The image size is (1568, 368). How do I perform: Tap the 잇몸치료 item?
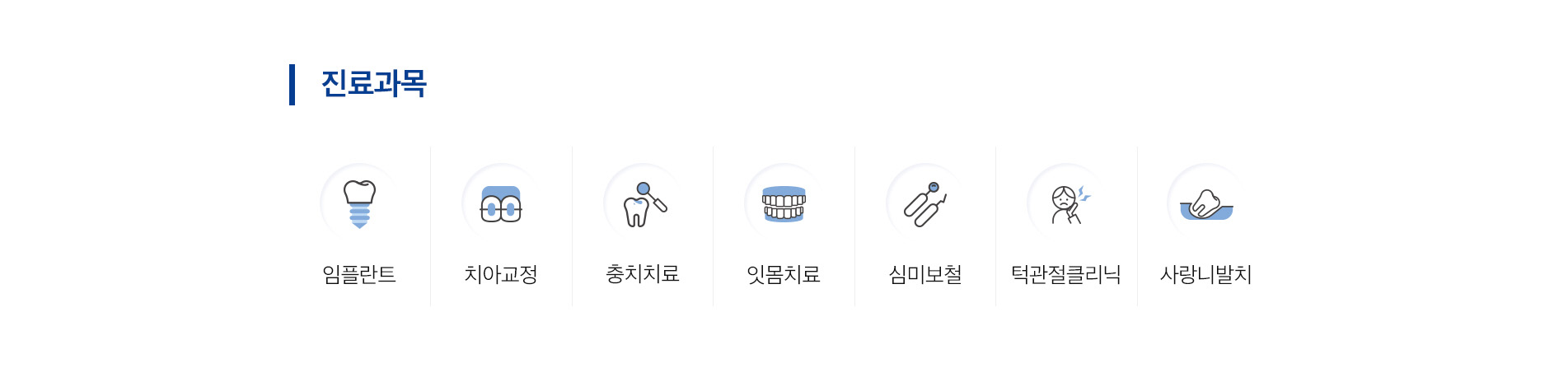pos(784,226)
